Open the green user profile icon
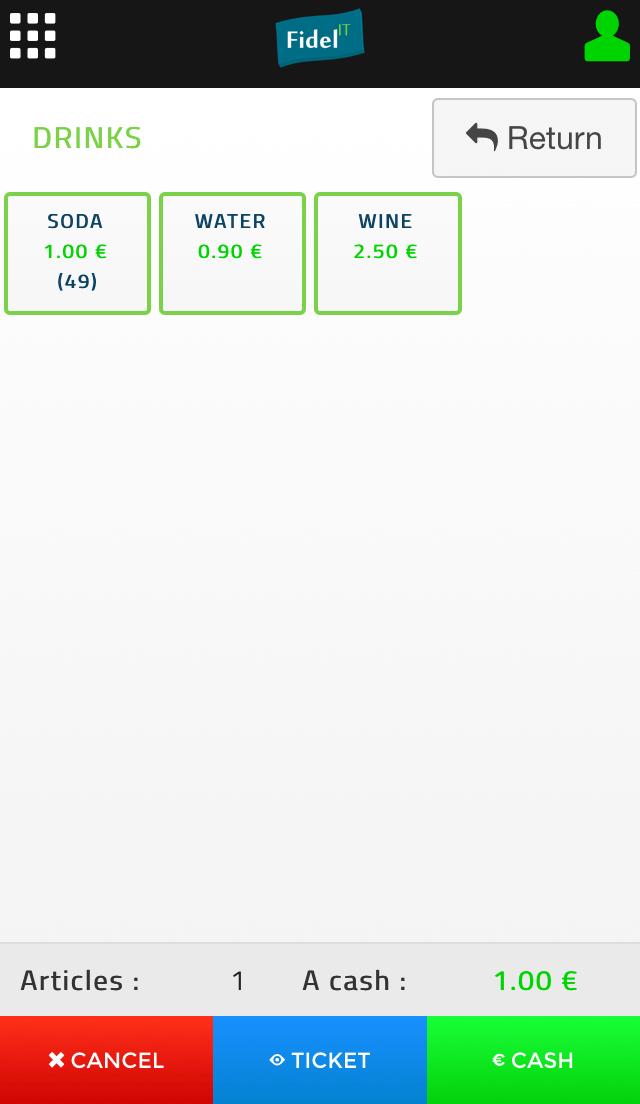640x1104 pixels. point(607,38)
